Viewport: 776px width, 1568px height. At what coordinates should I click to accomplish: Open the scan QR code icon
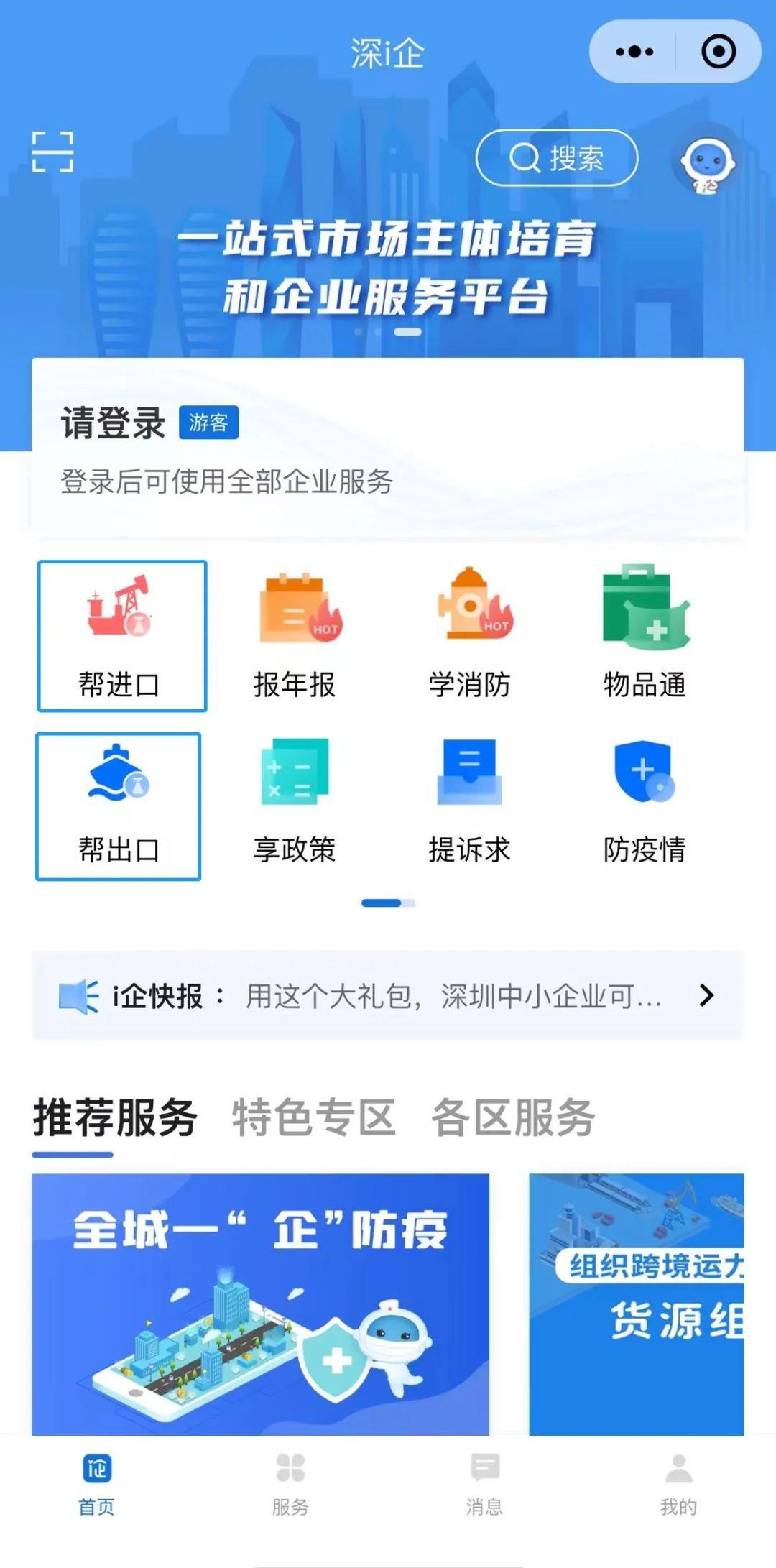52,152
